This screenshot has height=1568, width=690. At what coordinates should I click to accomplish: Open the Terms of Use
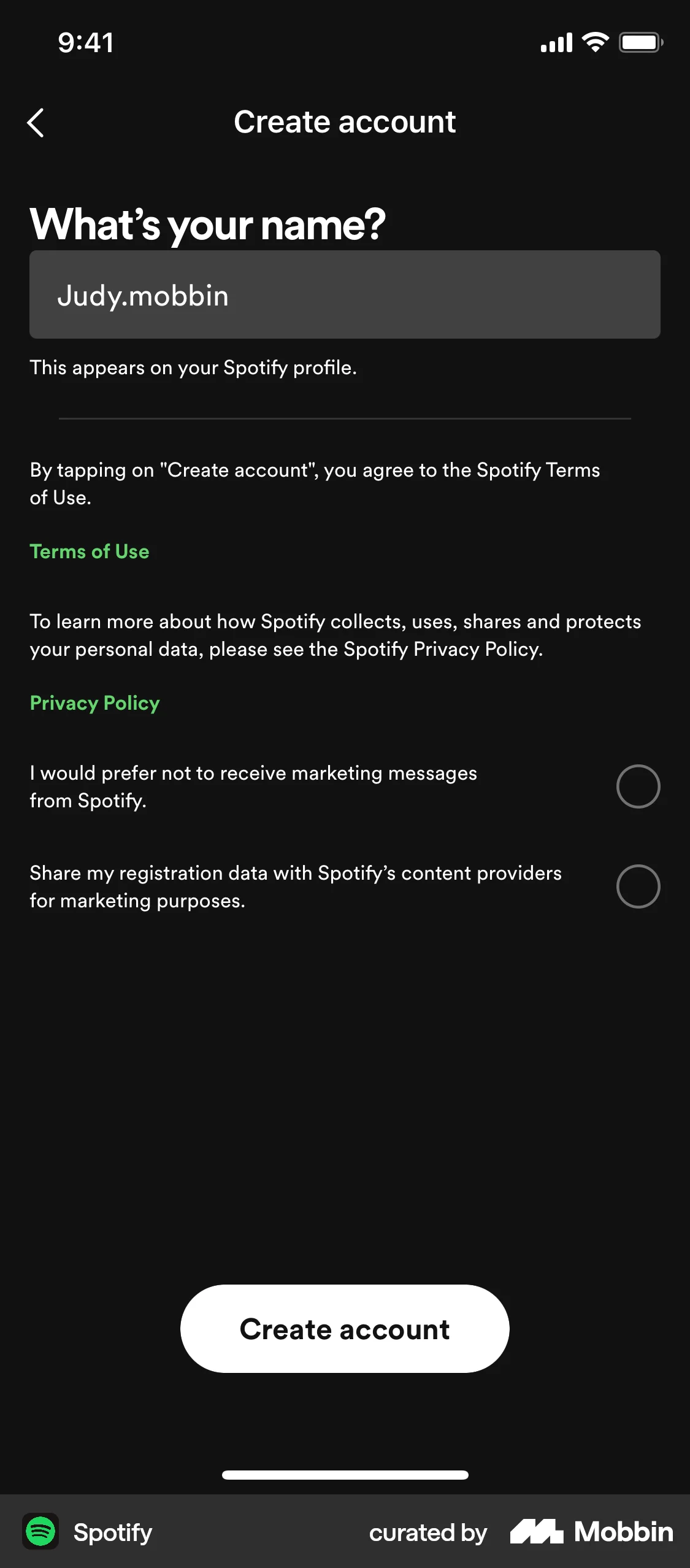coord(90,551)
